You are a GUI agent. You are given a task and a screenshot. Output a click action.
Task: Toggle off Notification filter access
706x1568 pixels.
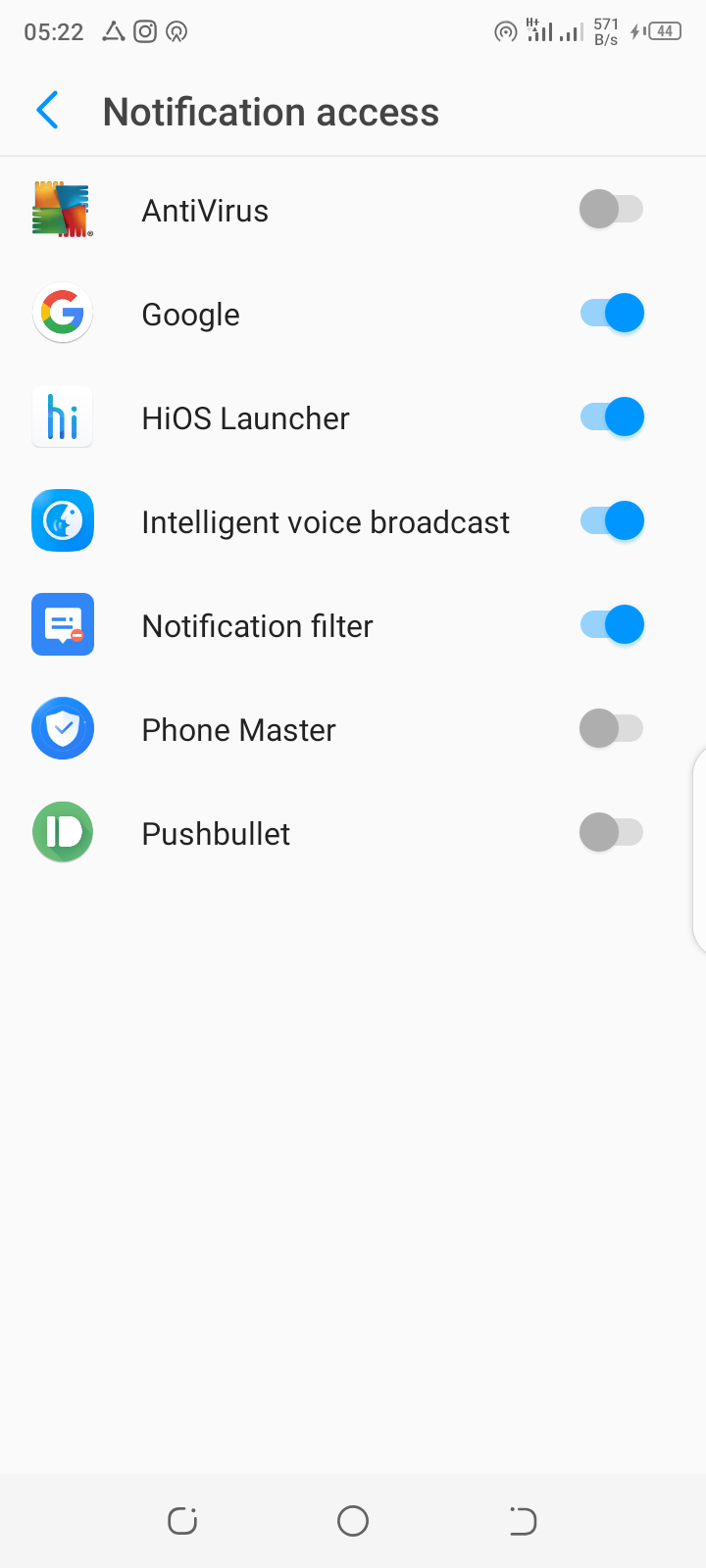(x=611, y=624)
